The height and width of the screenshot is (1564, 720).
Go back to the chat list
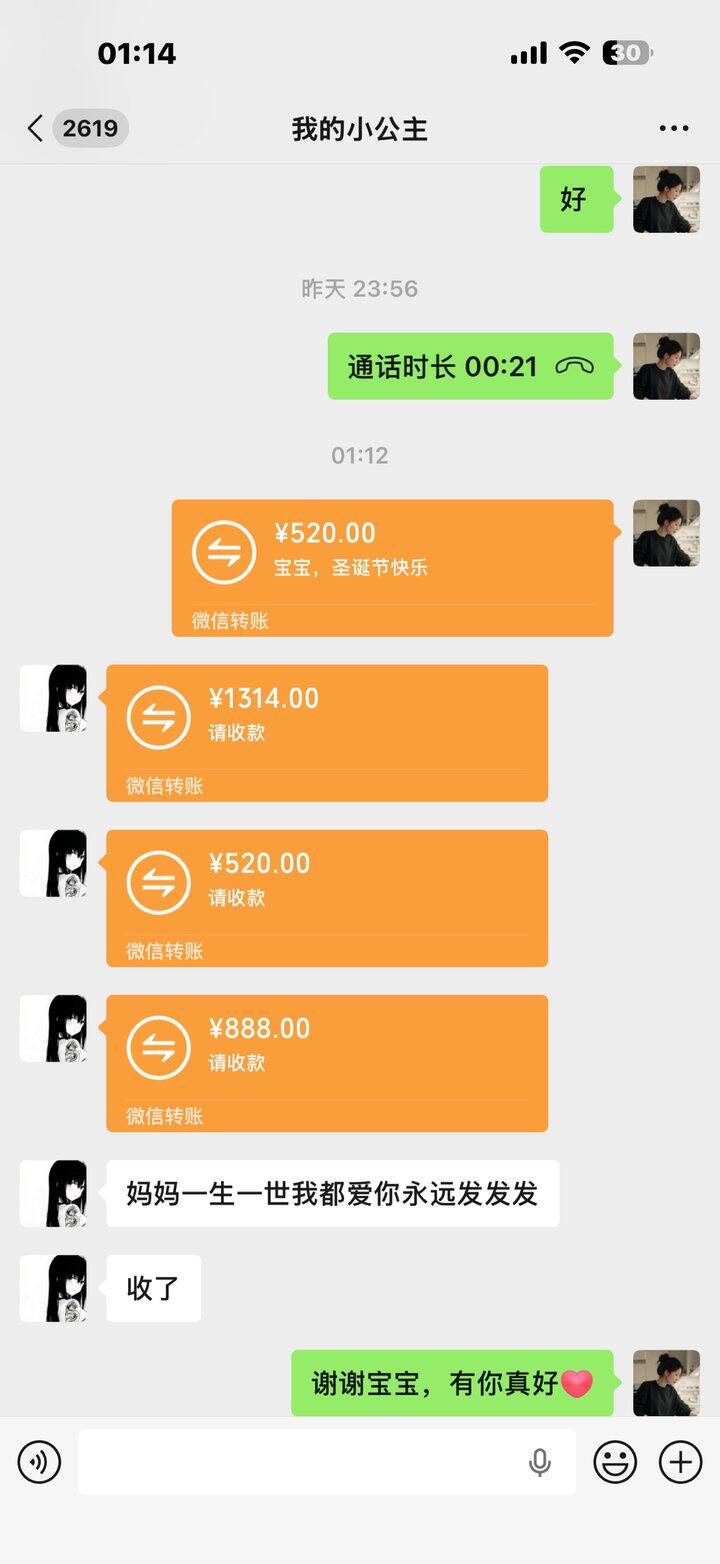(36, 128)
